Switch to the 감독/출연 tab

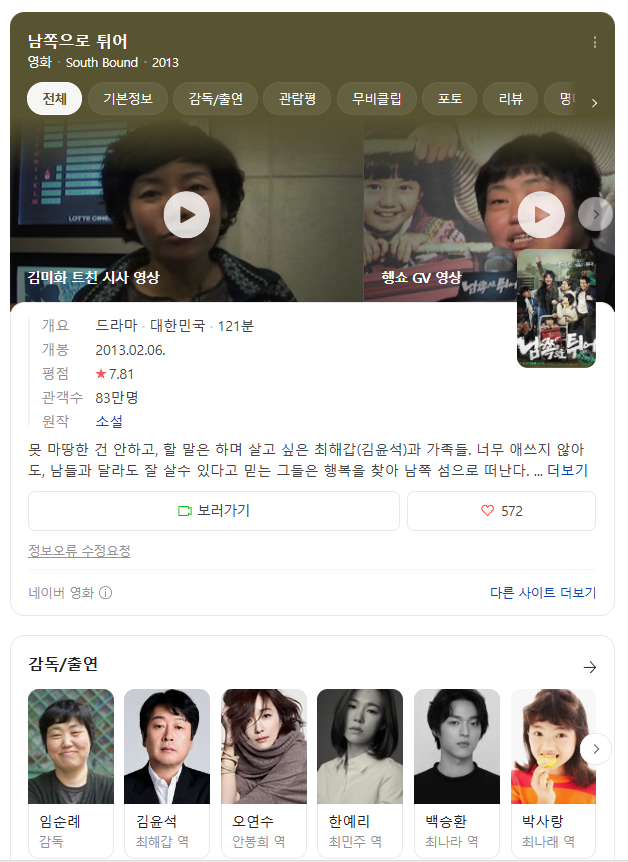(216, 99)
